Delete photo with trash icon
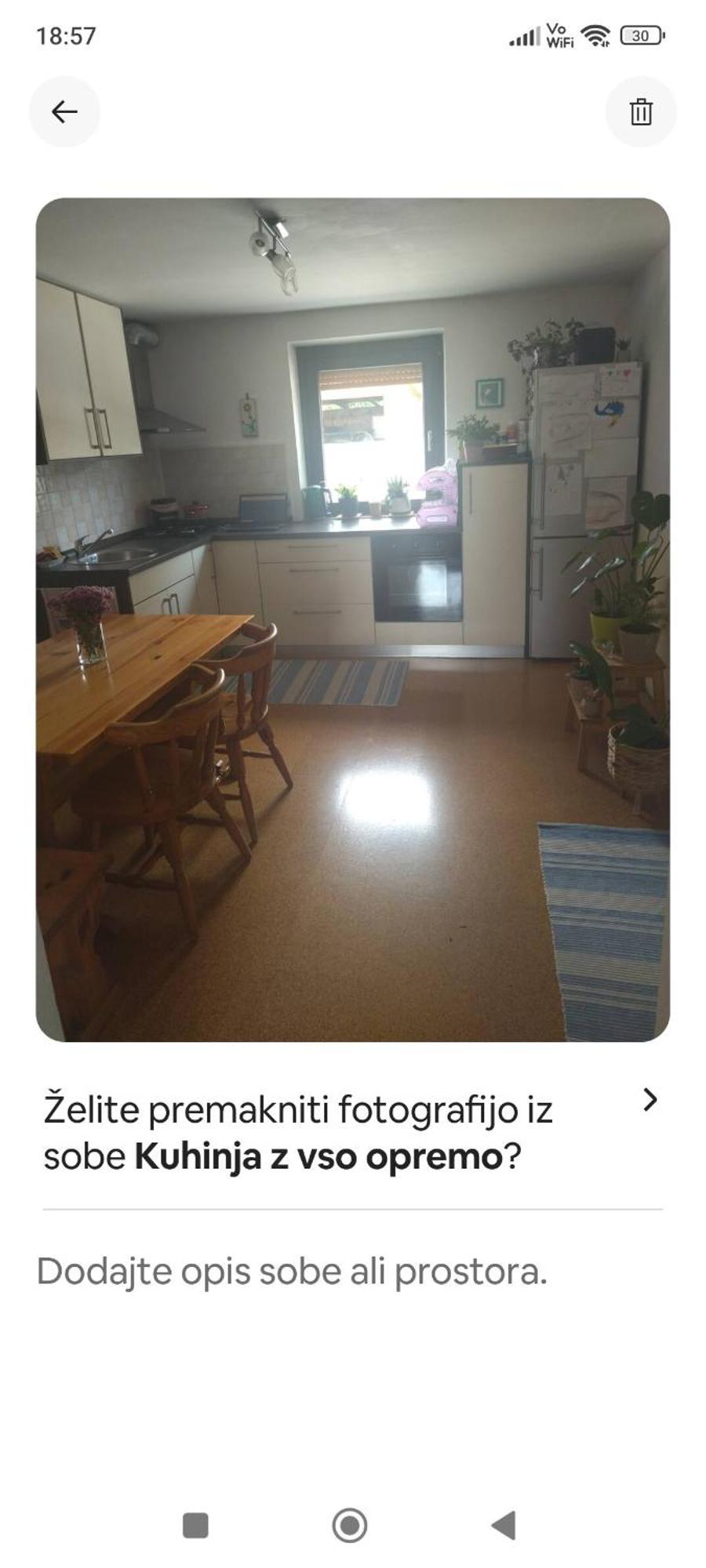Image resolution: width=706 pixels, height=1568 pixels. tap(641, 112)
